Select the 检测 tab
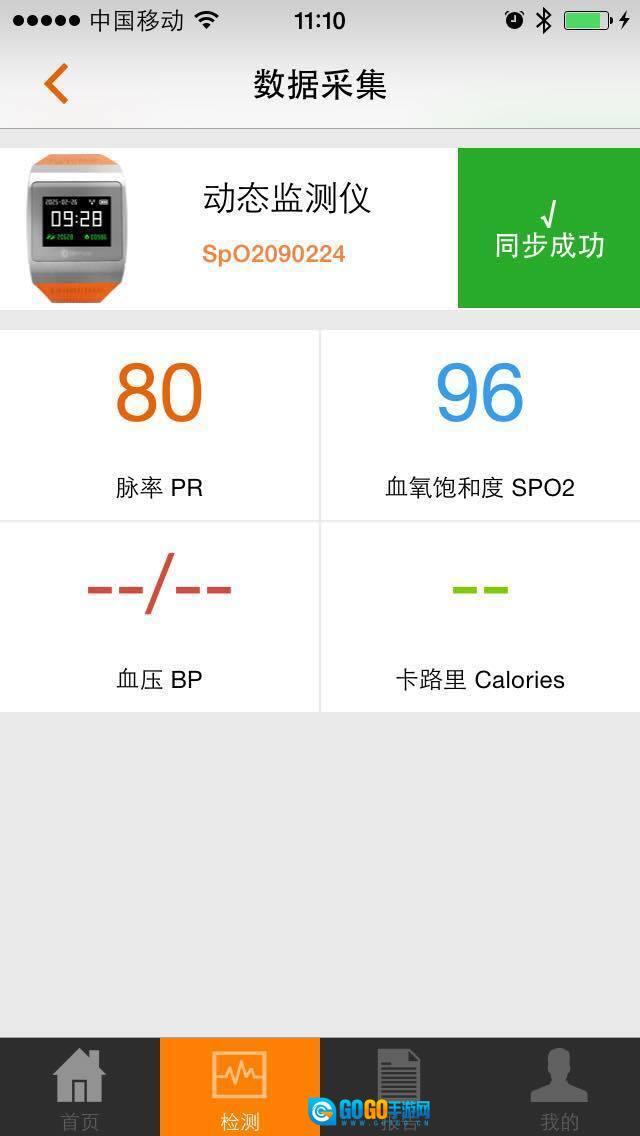The height and width of the screenshot is (1136, 640). [x=240, y=1088]
